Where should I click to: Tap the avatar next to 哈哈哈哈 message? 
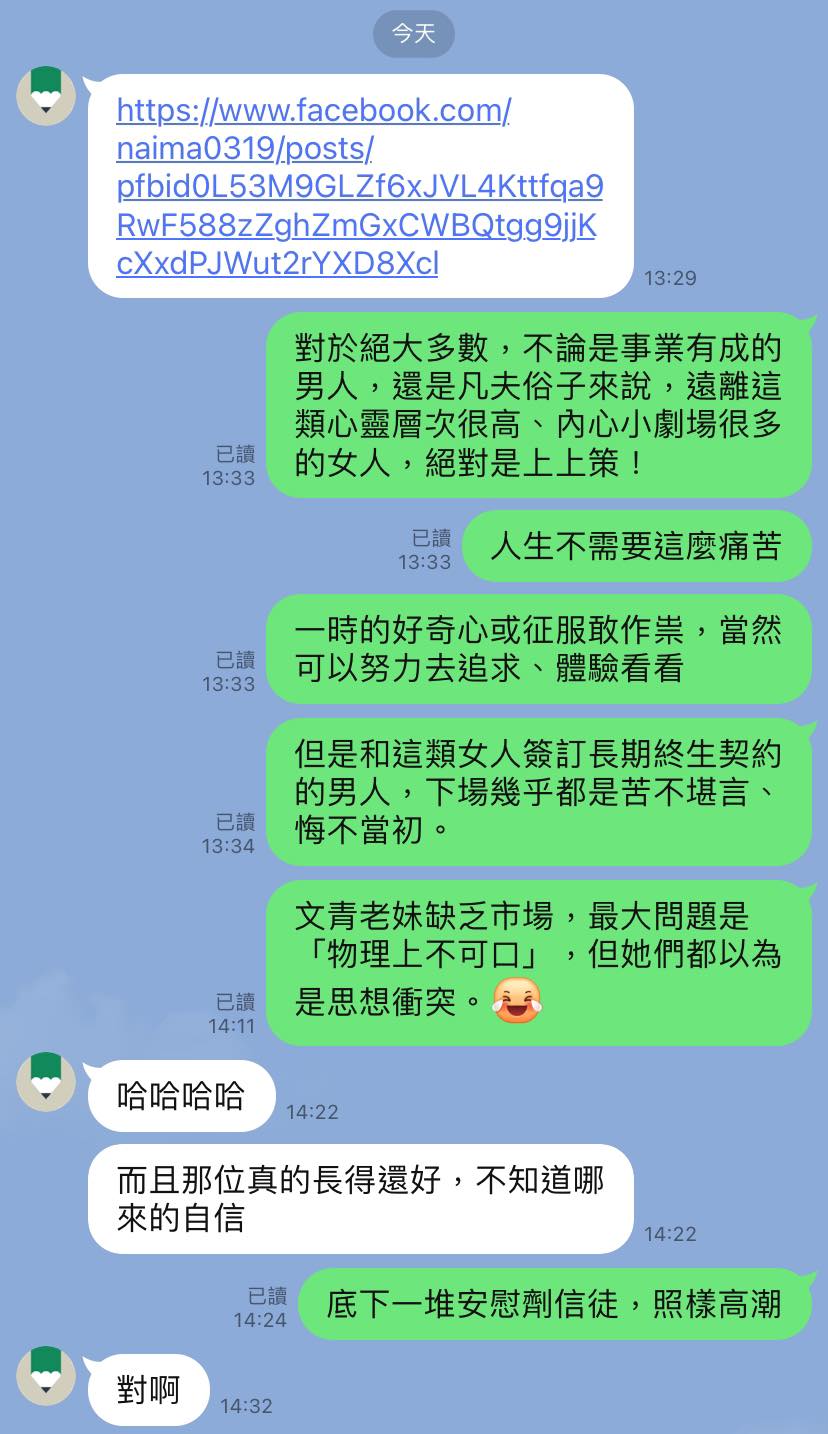[46, 1082]
